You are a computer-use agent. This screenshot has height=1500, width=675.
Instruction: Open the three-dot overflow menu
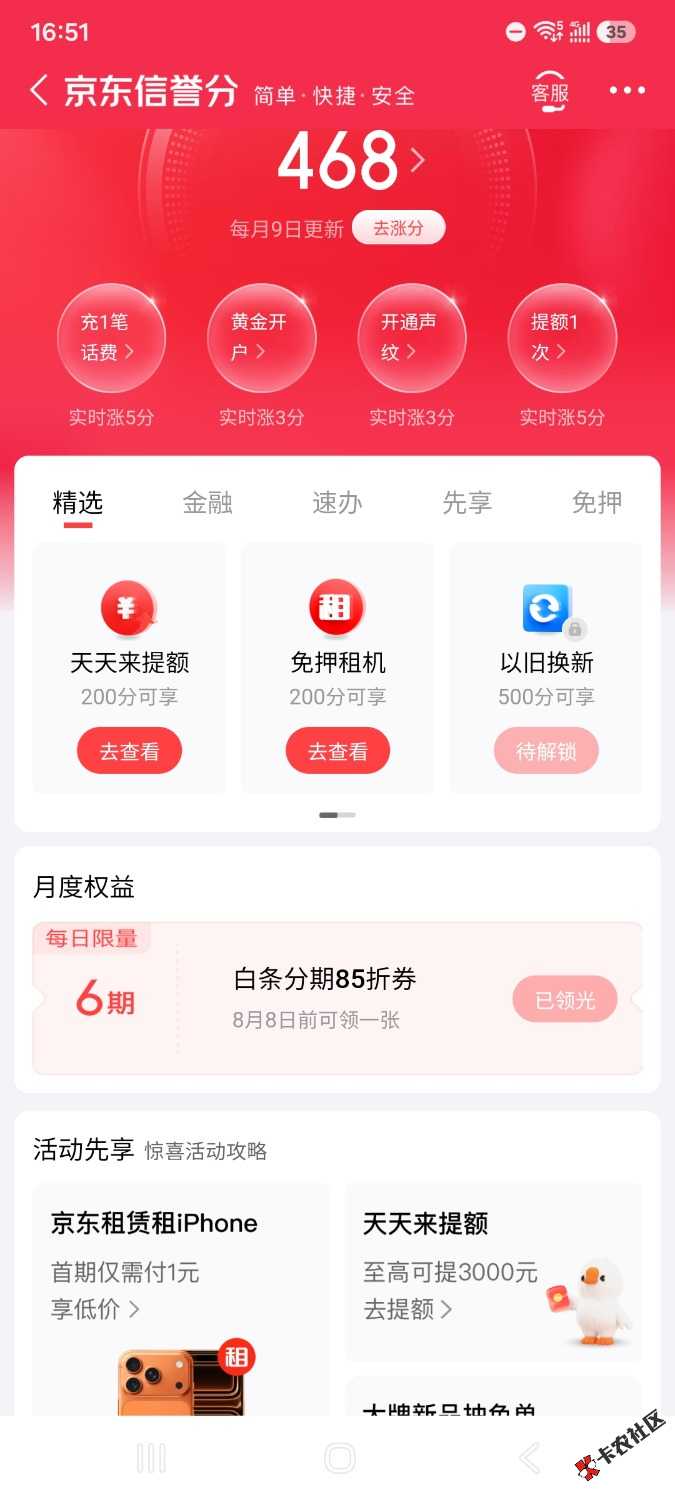[627, 91]
